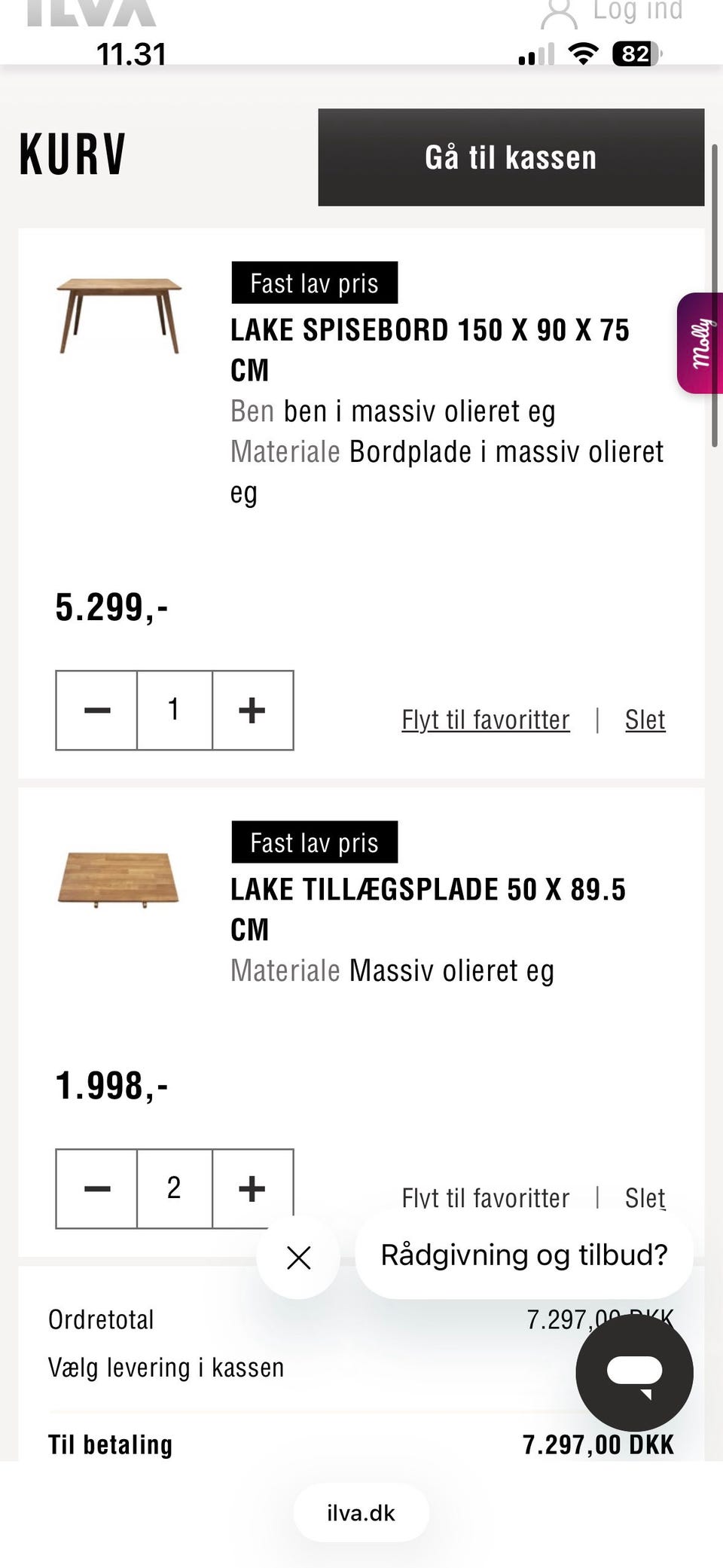Increase quantity of LAKE tillægsplade with plus
The image size is (723, 1568).
point(252,1189)
